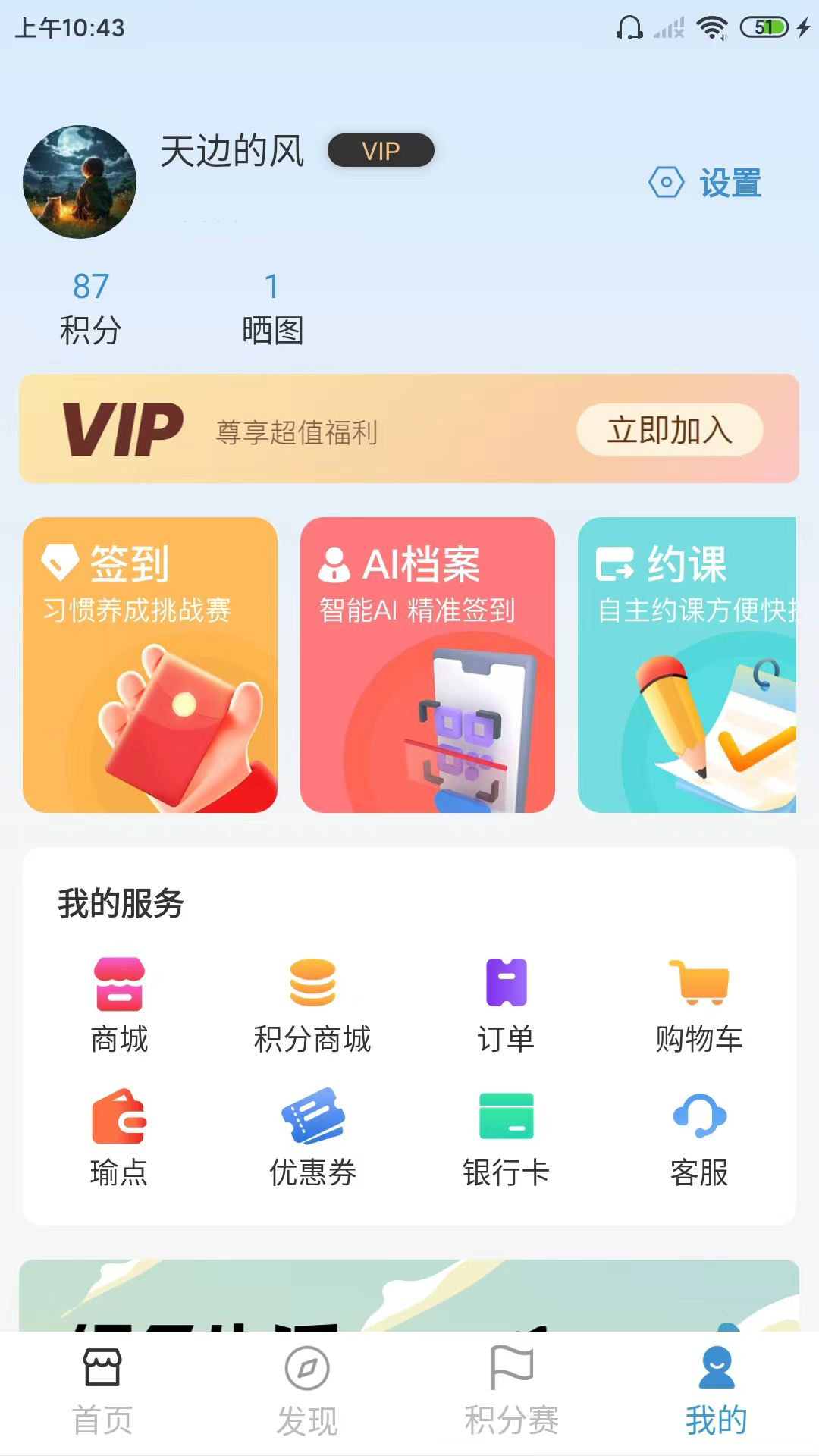The width and height of the screenshot is (819, 1456).
Task: View my 订单 orders
Action: tap(506, 1005)
